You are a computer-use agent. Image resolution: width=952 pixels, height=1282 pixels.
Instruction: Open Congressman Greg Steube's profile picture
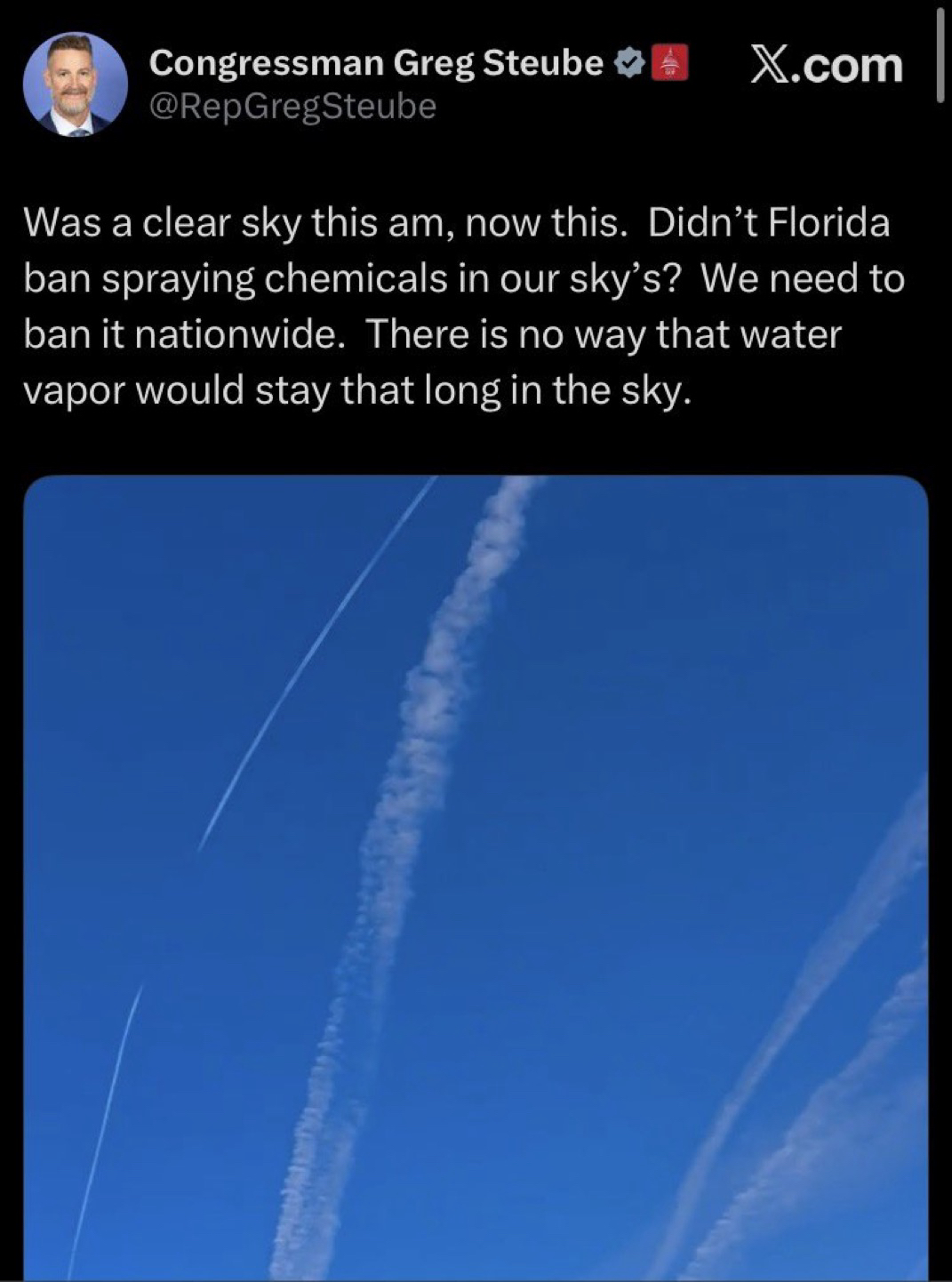pos(75,84)
